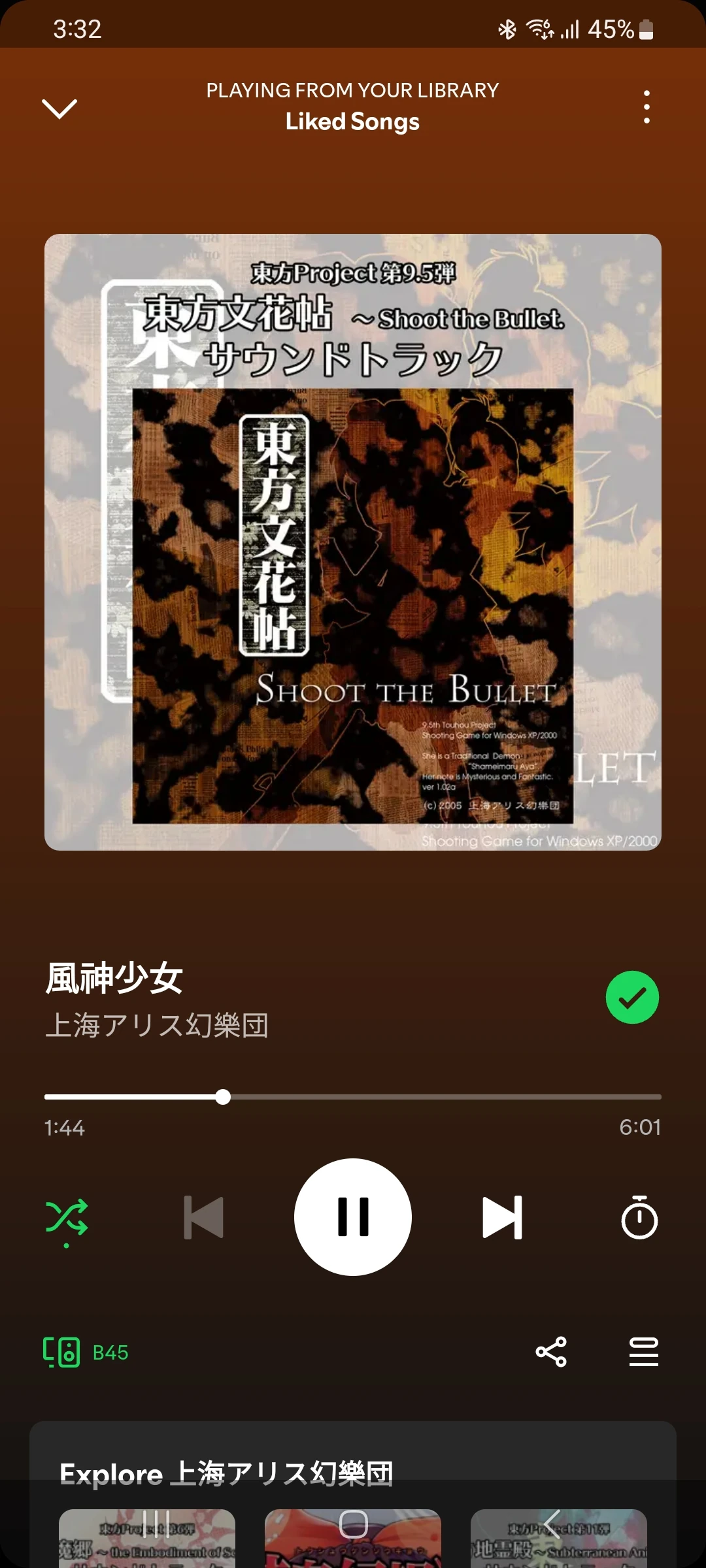Share this song
Viewport: 706px width, 1568px height.
551,1352
